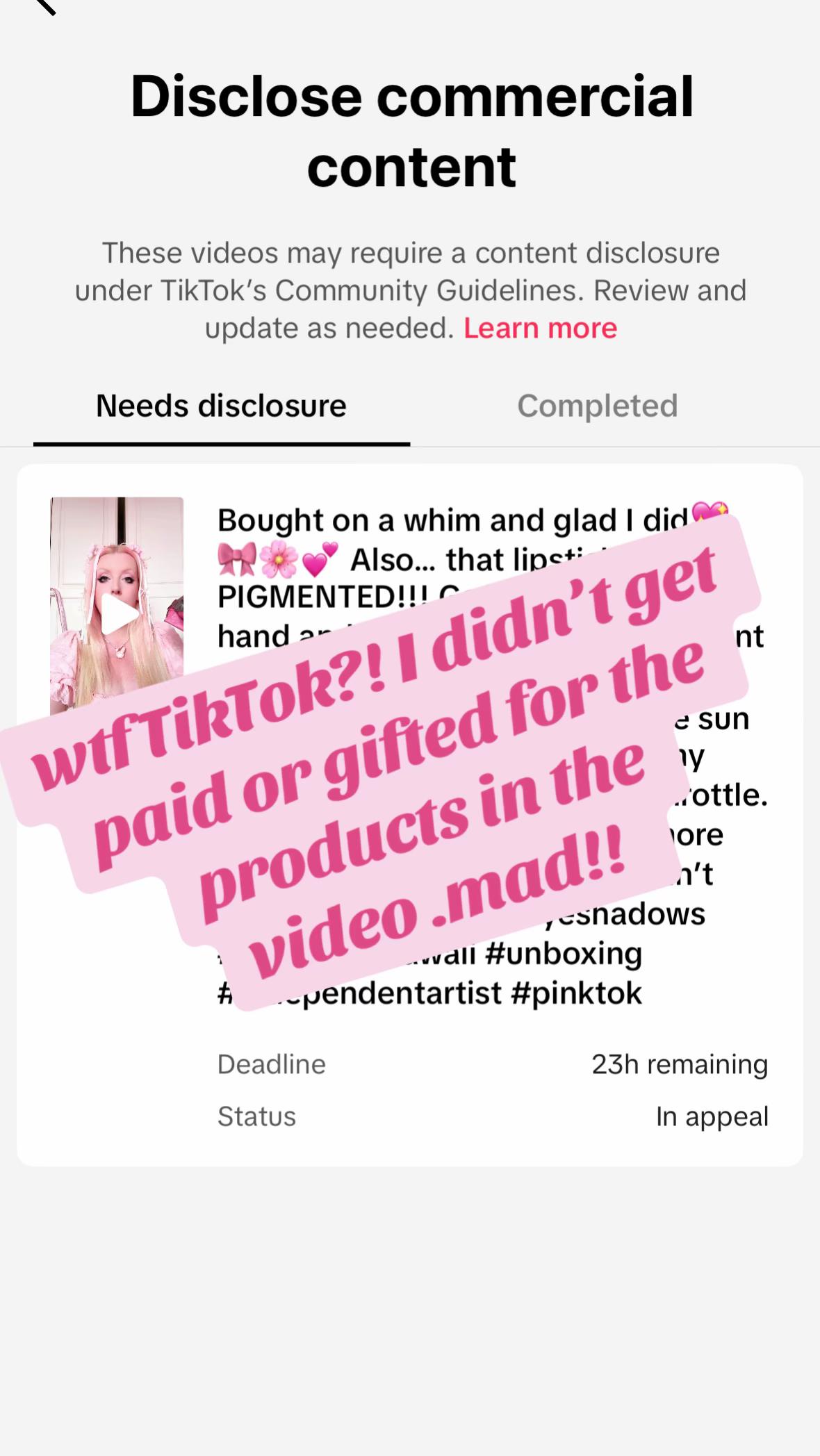Play the video thumbnail in the disclosure card
The height and width of the screenshot is (1456, 820).
[117, 606]
